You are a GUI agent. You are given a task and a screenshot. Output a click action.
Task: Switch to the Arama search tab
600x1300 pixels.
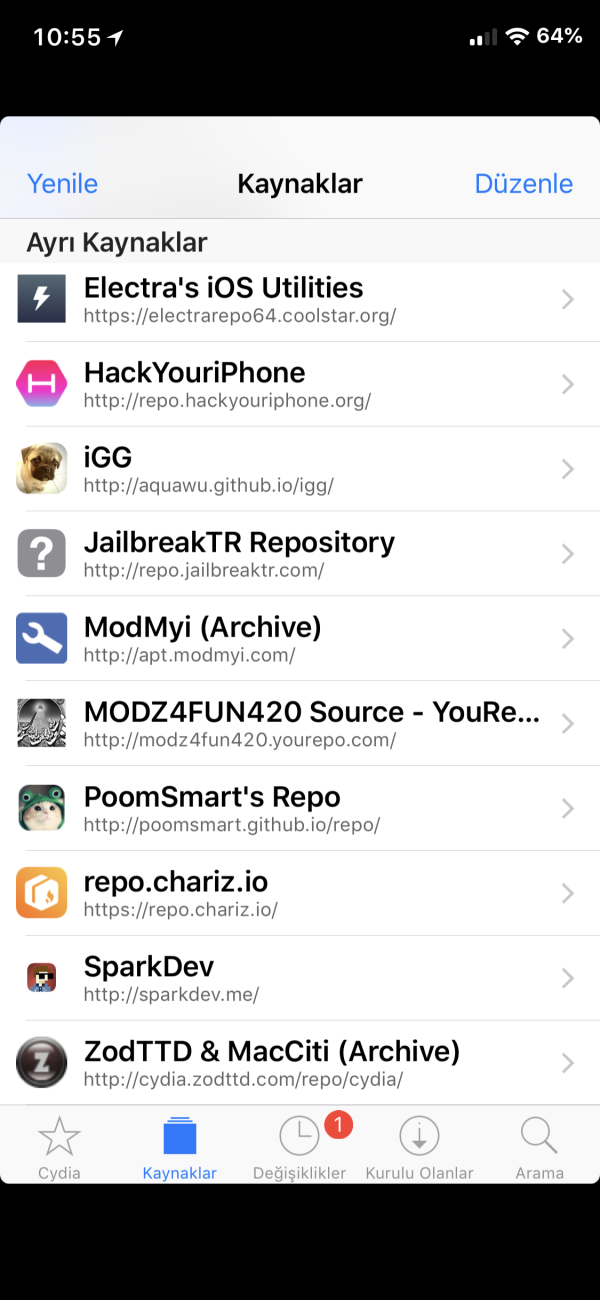[x=539, y=1148]
